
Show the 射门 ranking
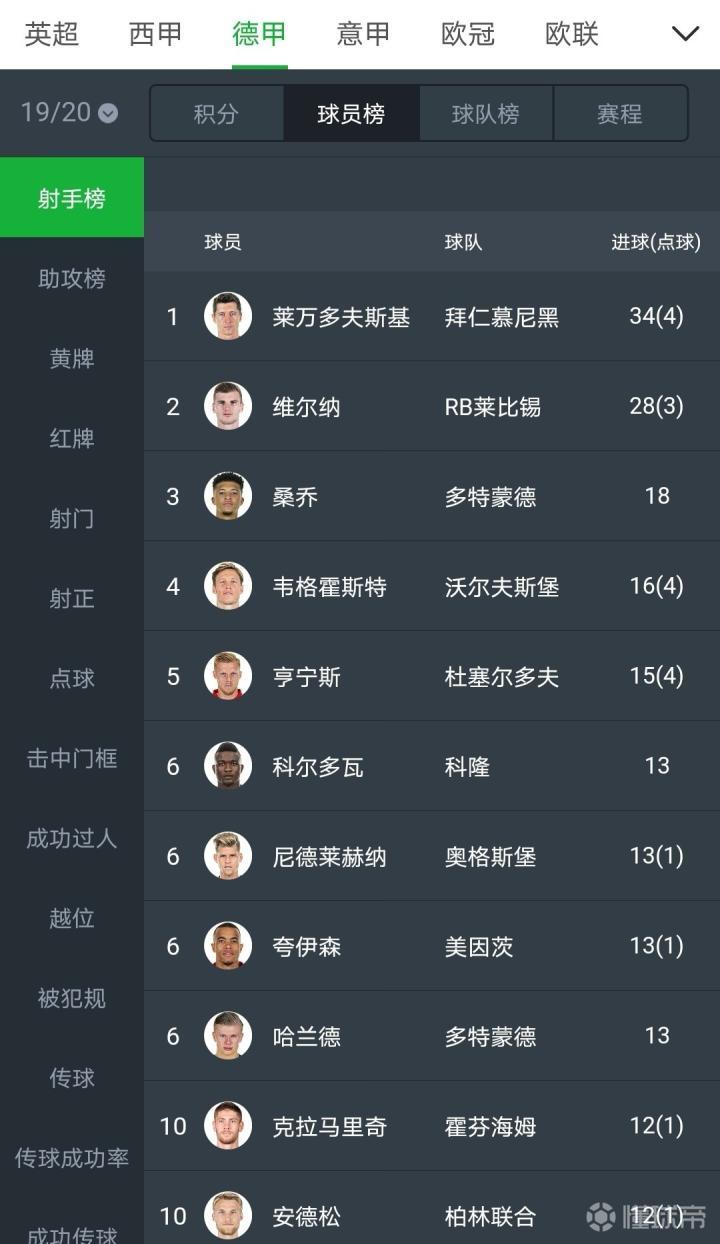pos(72,518)
